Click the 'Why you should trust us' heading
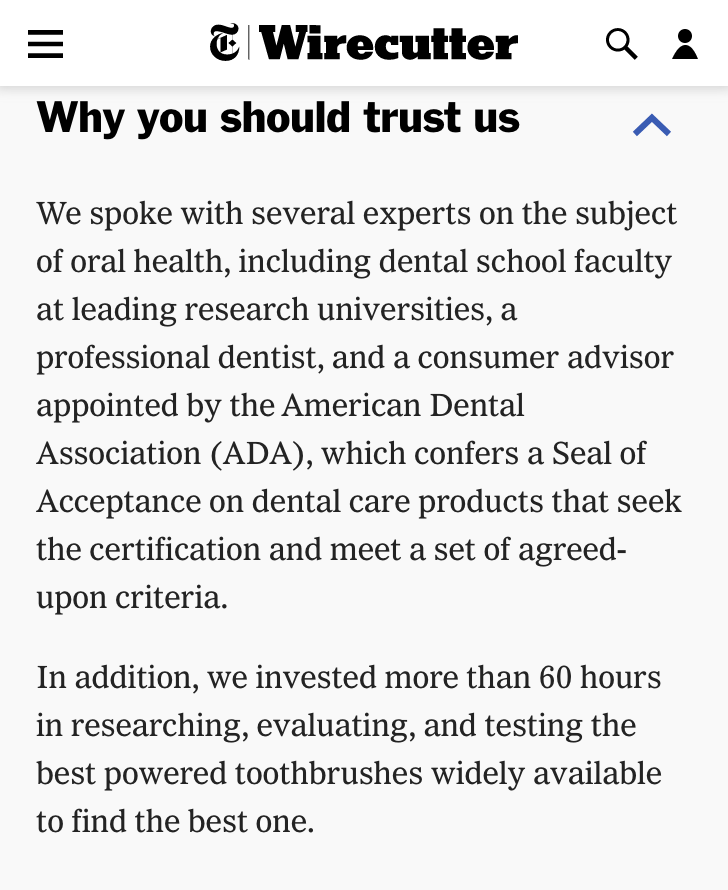 278,118
